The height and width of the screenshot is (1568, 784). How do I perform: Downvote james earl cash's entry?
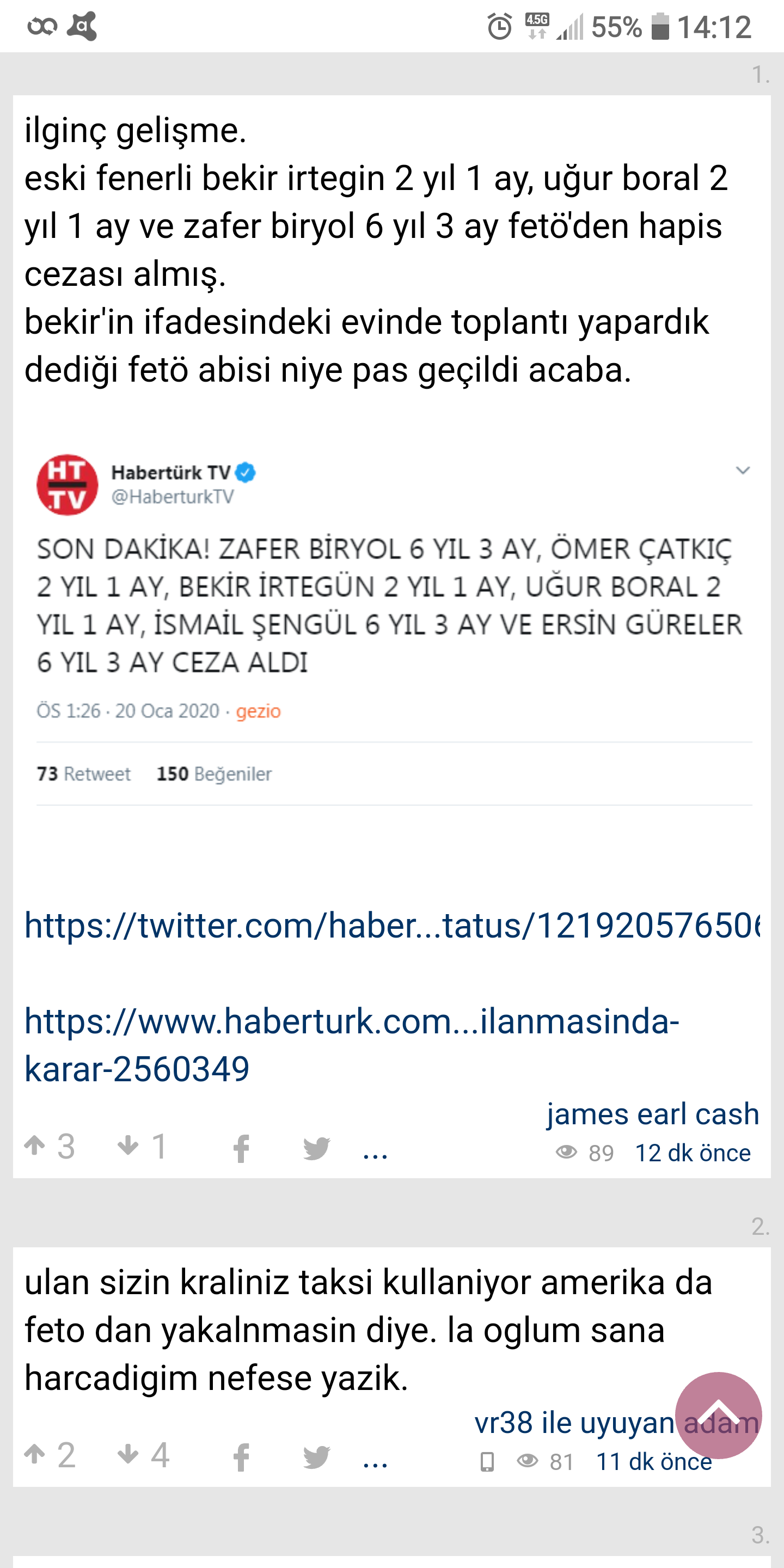[128, 1146]
